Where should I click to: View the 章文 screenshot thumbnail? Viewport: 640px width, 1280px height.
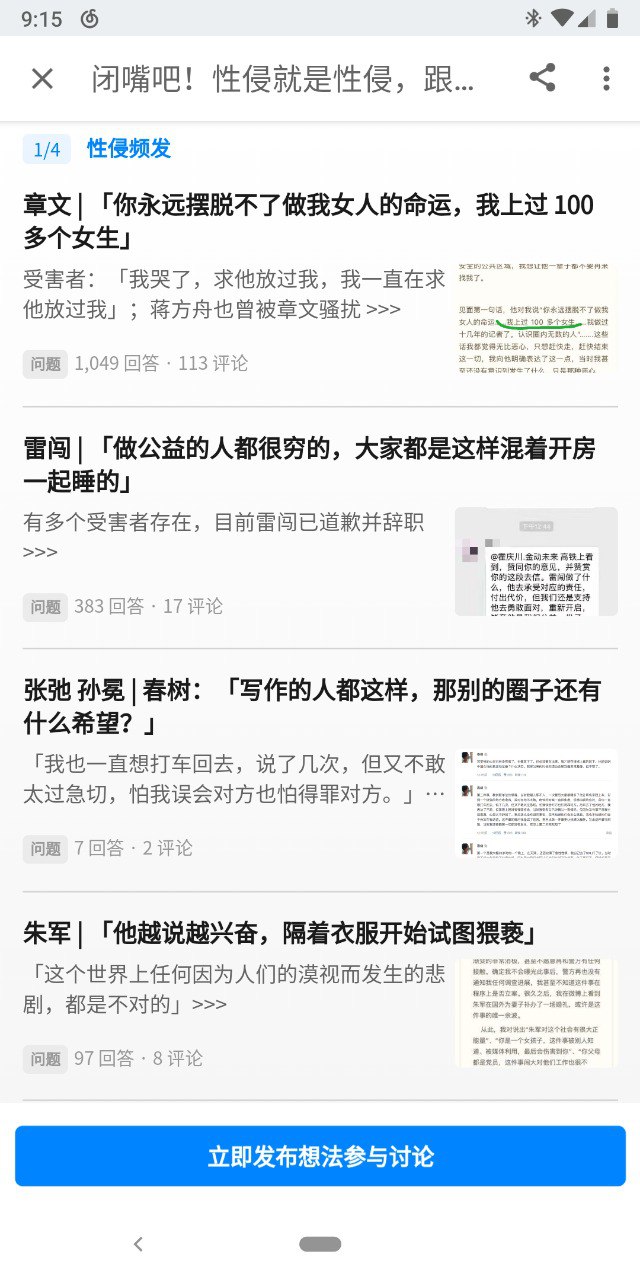[536, 319]
